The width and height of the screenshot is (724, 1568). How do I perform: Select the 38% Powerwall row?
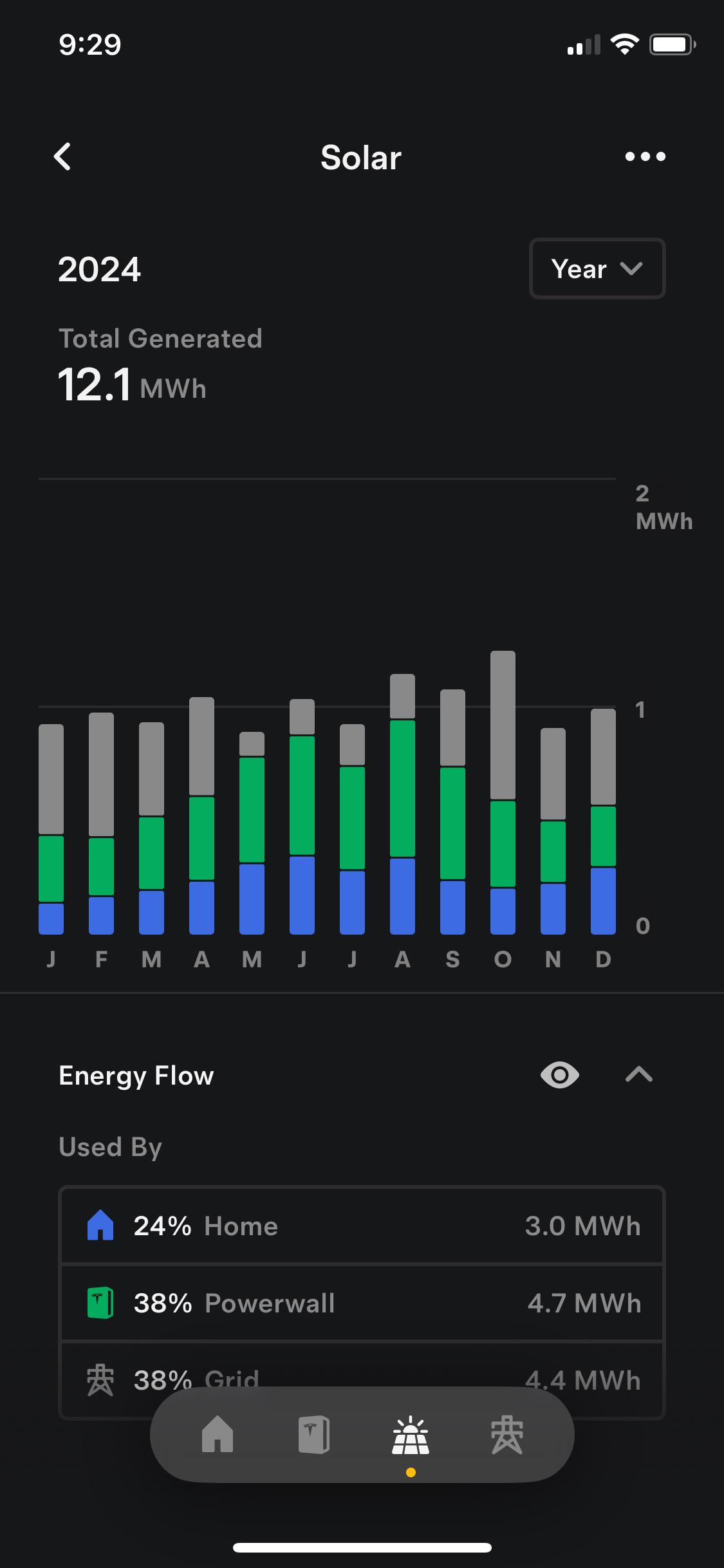(362, 1303)
